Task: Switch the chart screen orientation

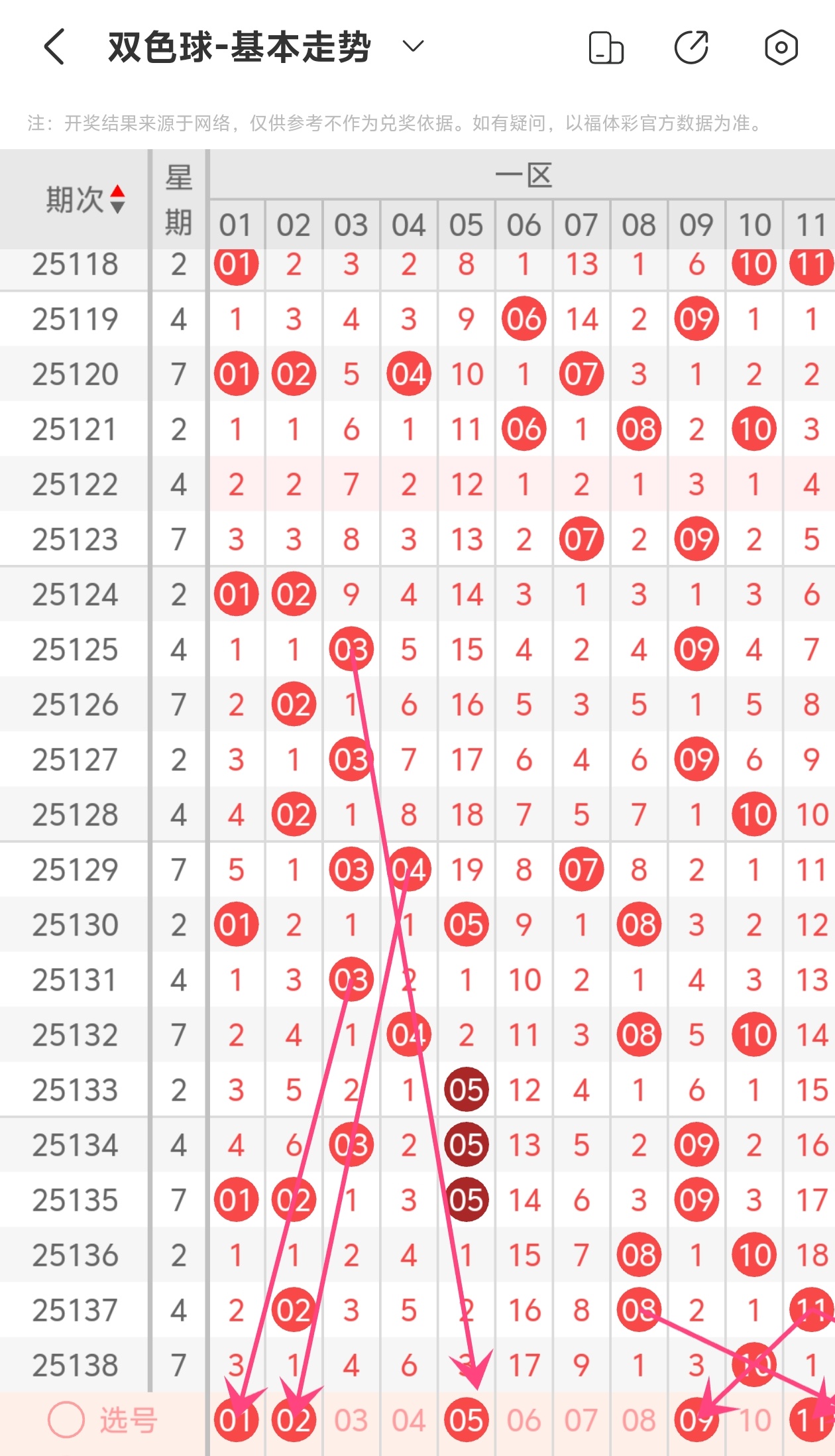Action: [x=606, y=48]
